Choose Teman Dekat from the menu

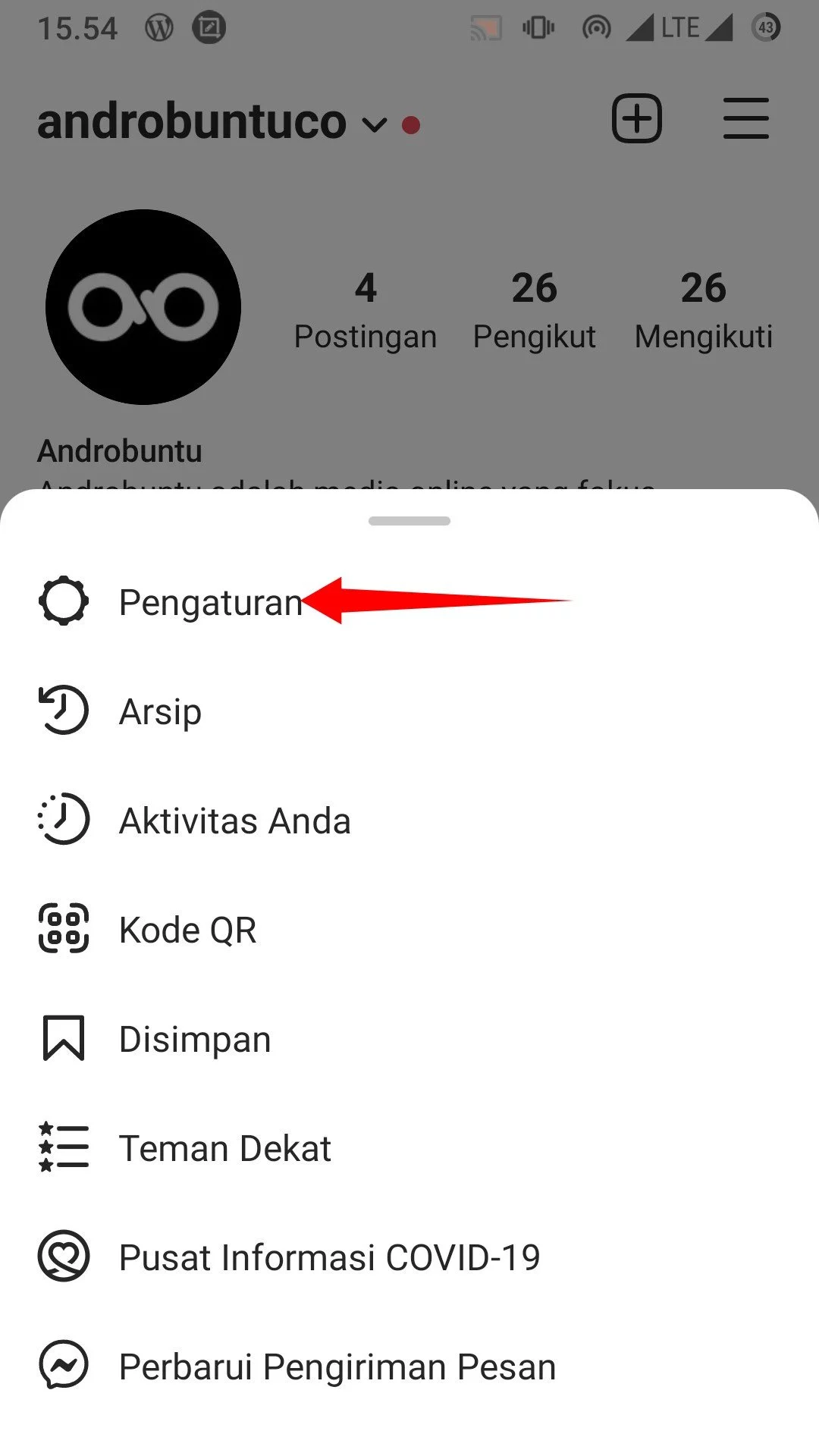tap(224, 1147)
